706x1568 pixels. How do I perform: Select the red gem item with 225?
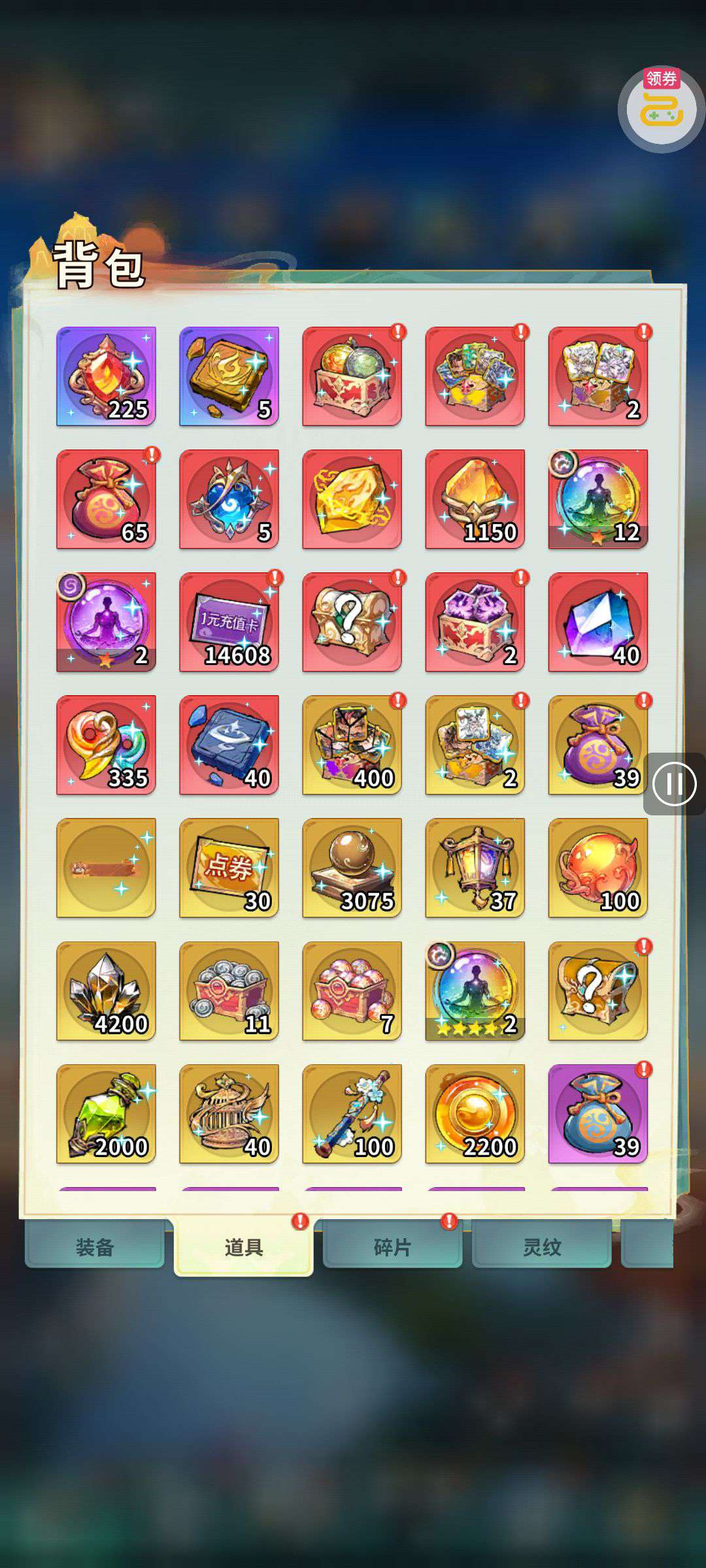tap(106, 376)
